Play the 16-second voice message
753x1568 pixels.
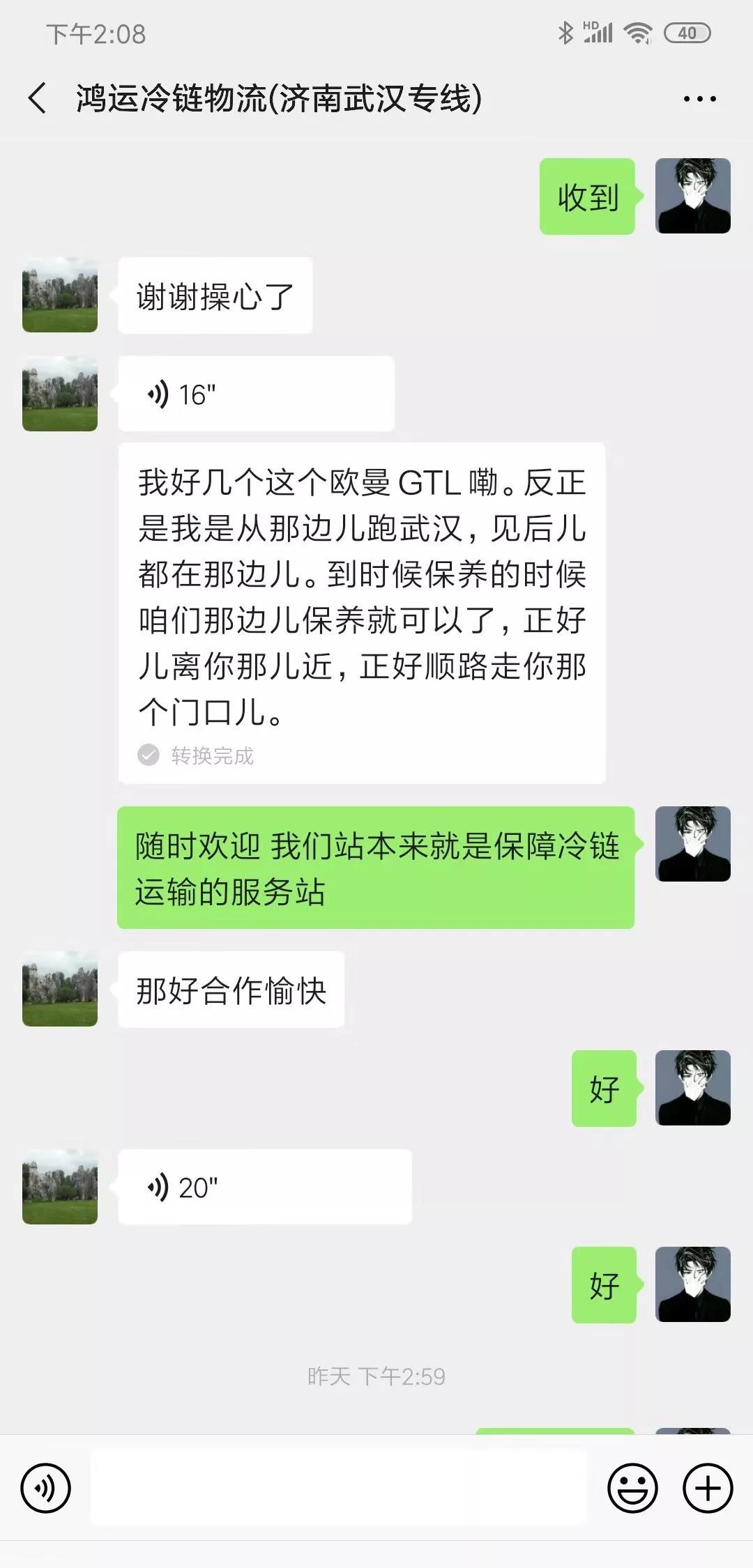pos(255,394)
